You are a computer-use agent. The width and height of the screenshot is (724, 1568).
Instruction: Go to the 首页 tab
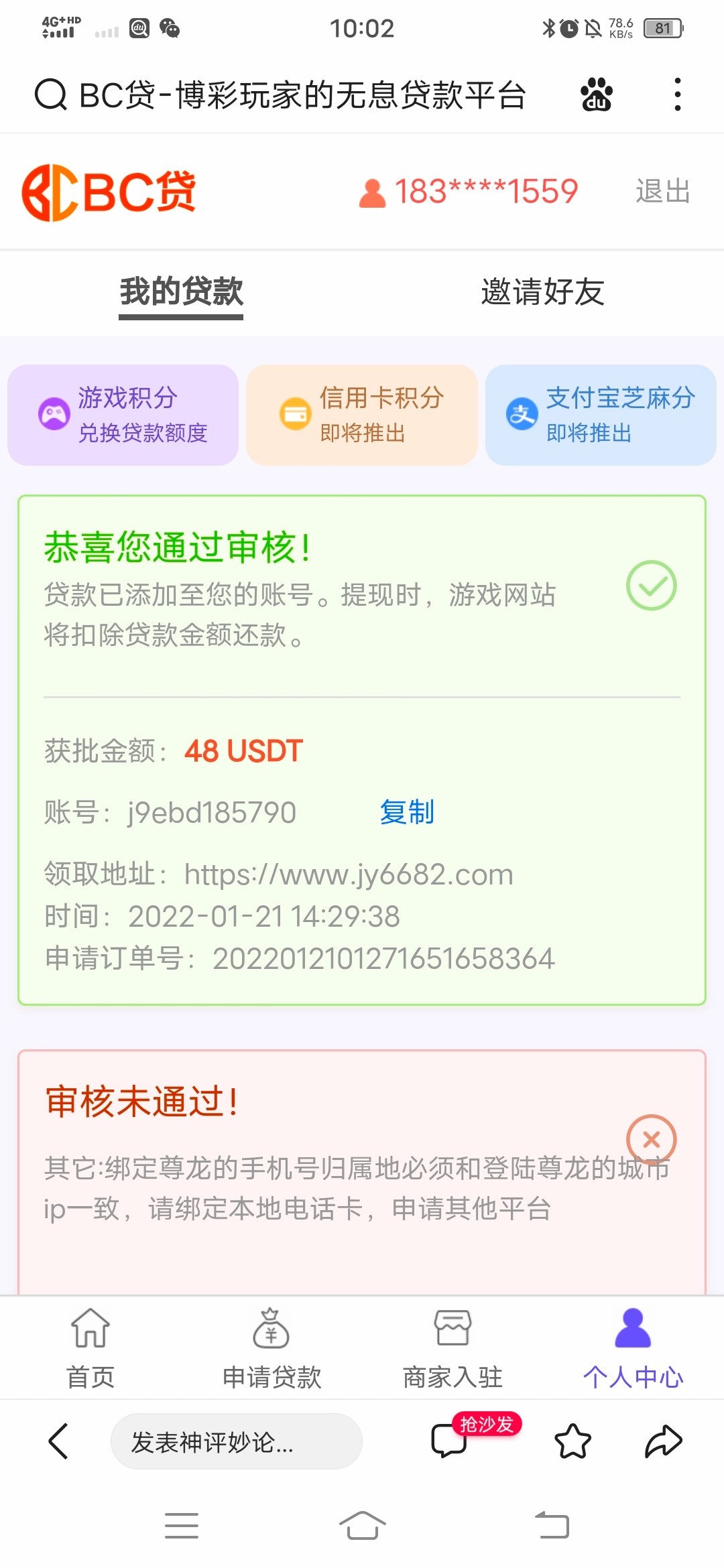pos(90,1348)
